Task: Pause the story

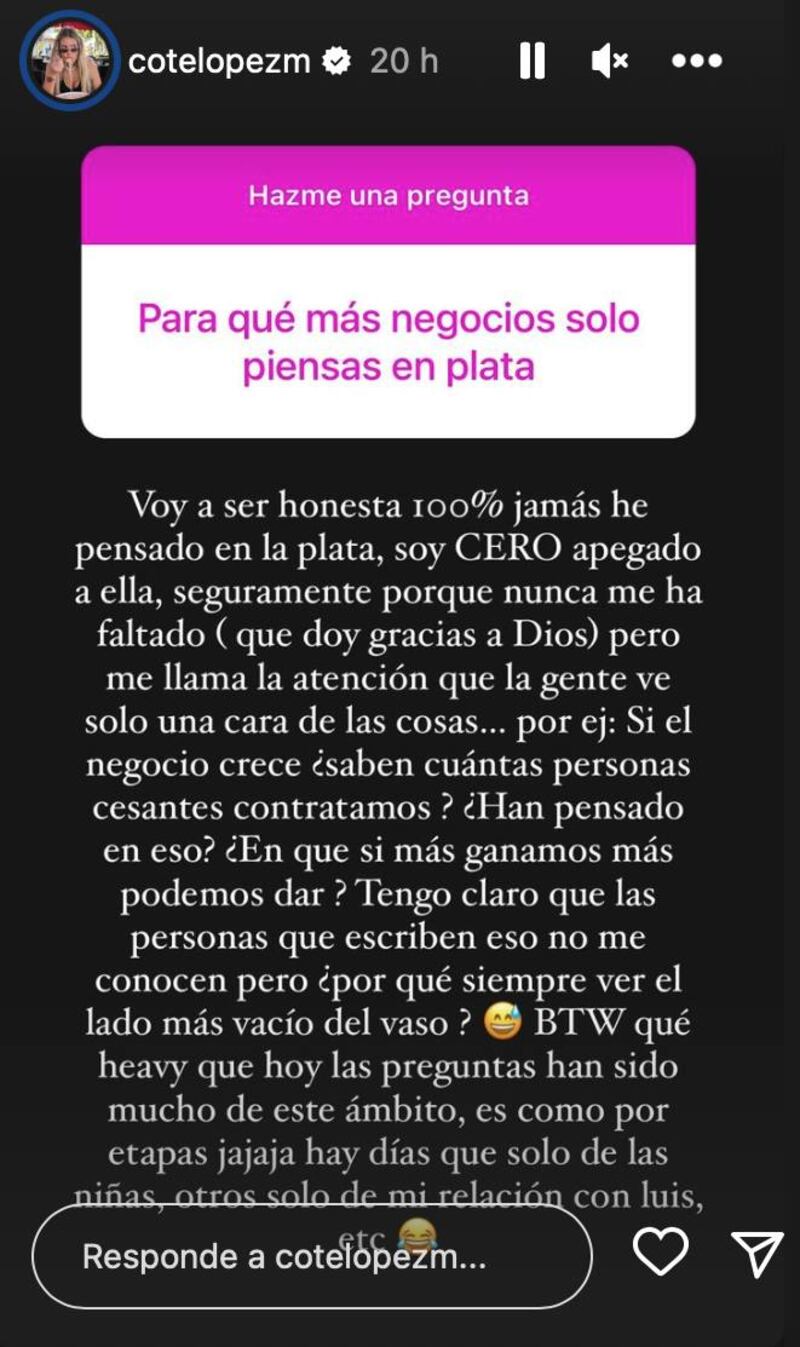Action: click(x=532, y=62)
